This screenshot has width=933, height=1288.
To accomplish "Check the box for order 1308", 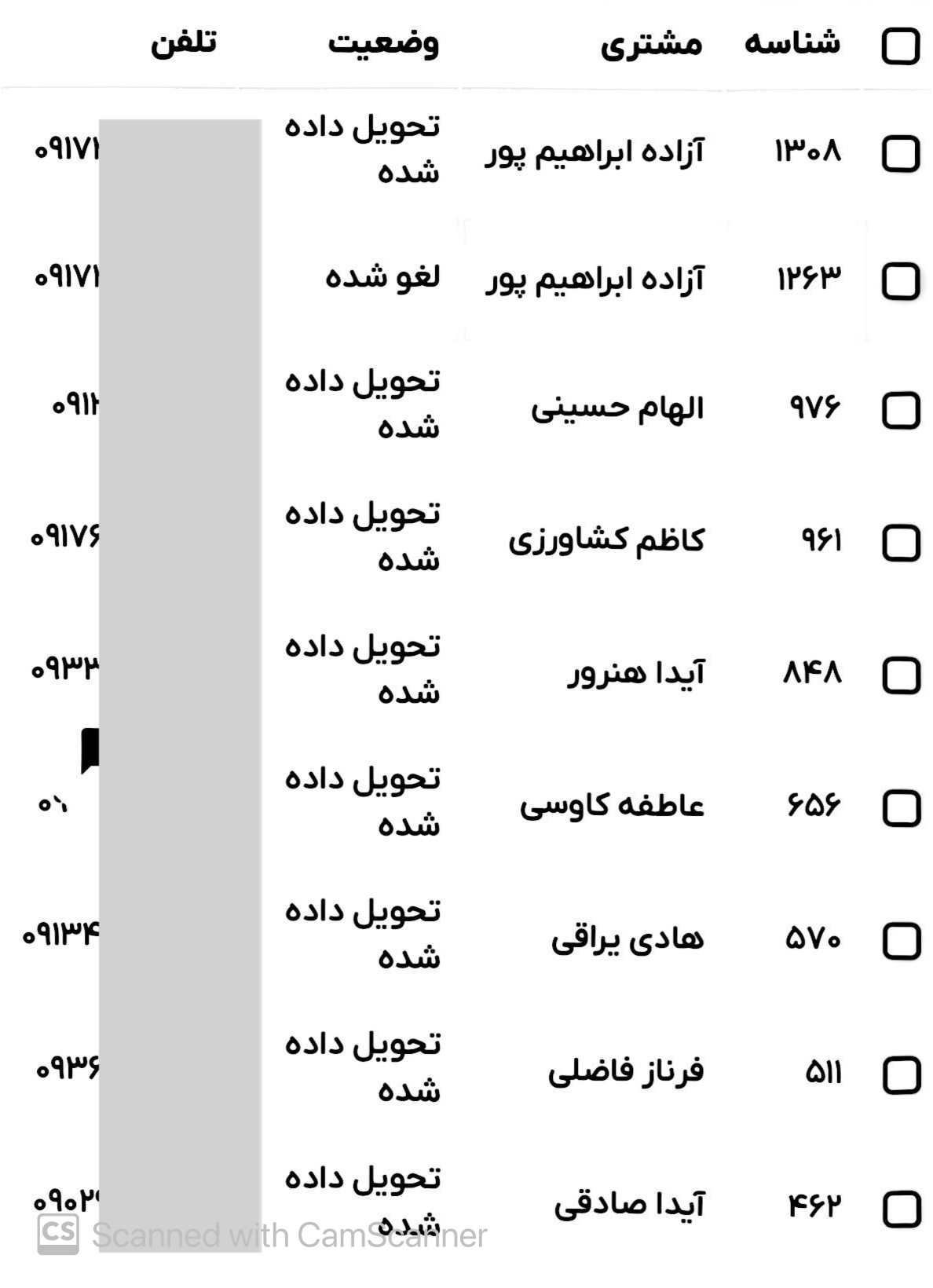I will [x=900, y=152].
